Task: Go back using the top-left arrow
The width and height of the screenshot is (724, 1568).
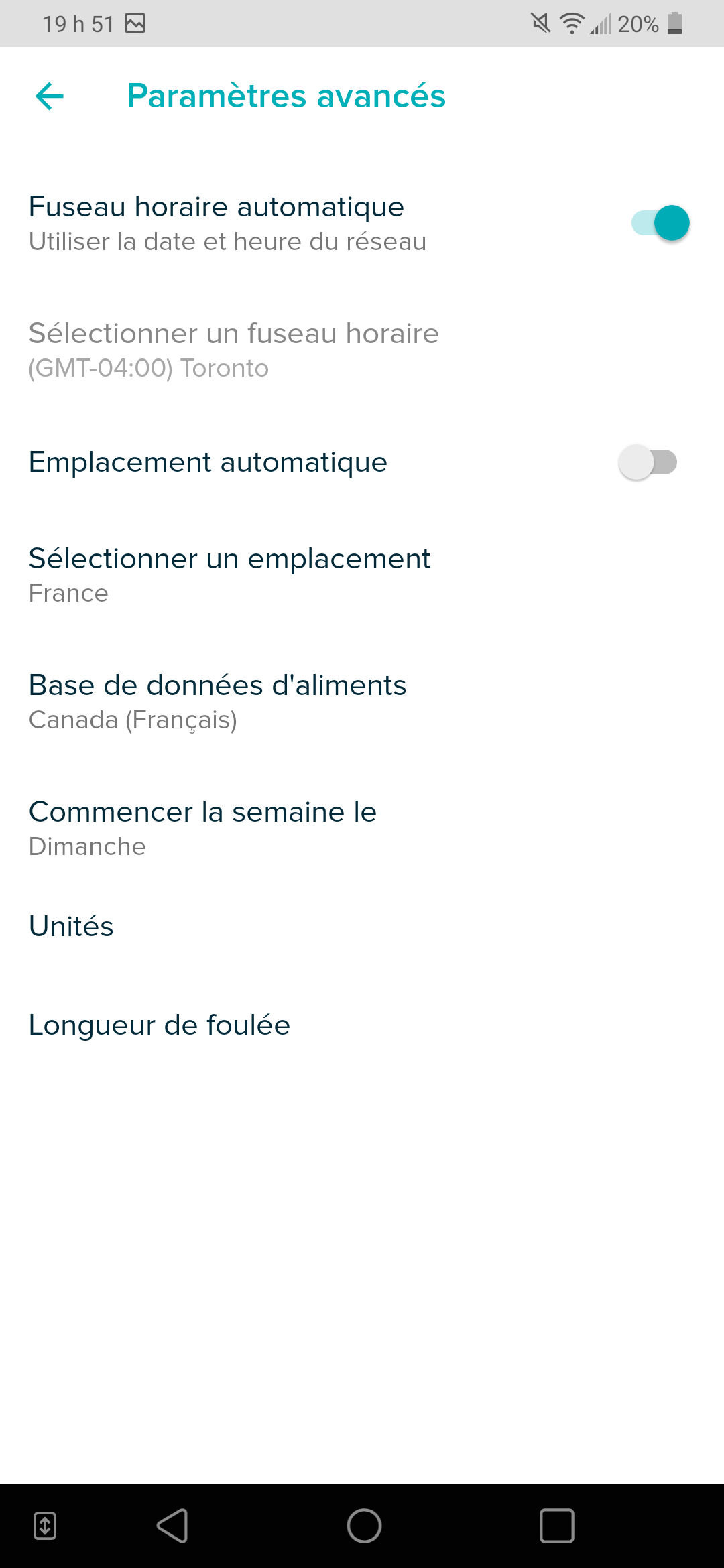Action: (49, 96)
